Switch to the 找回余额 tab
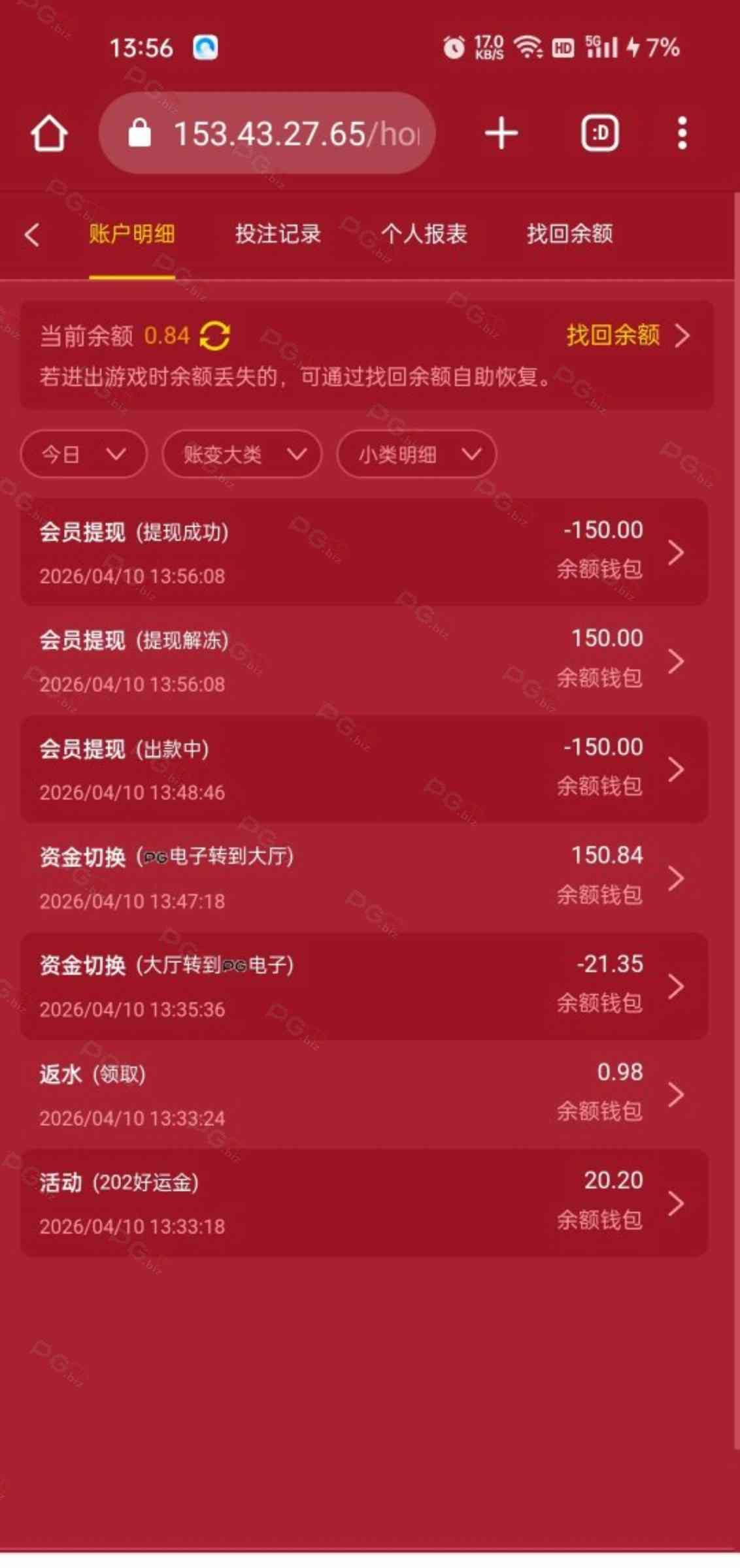Viewport: 740px width, 1568px height. (x=569, y=234)
